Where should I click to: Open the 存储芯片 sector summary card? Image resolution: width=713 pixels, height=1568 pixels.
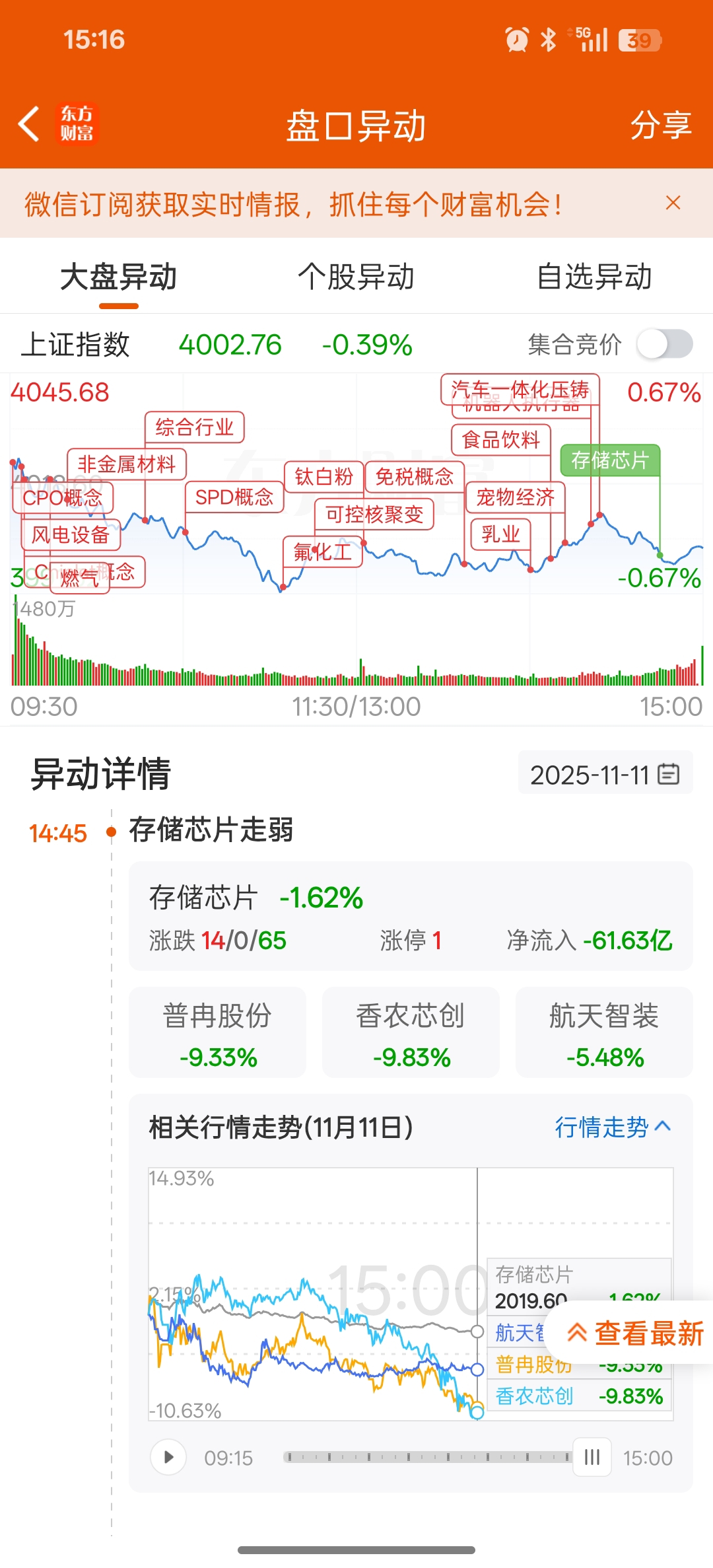point(410,916)
